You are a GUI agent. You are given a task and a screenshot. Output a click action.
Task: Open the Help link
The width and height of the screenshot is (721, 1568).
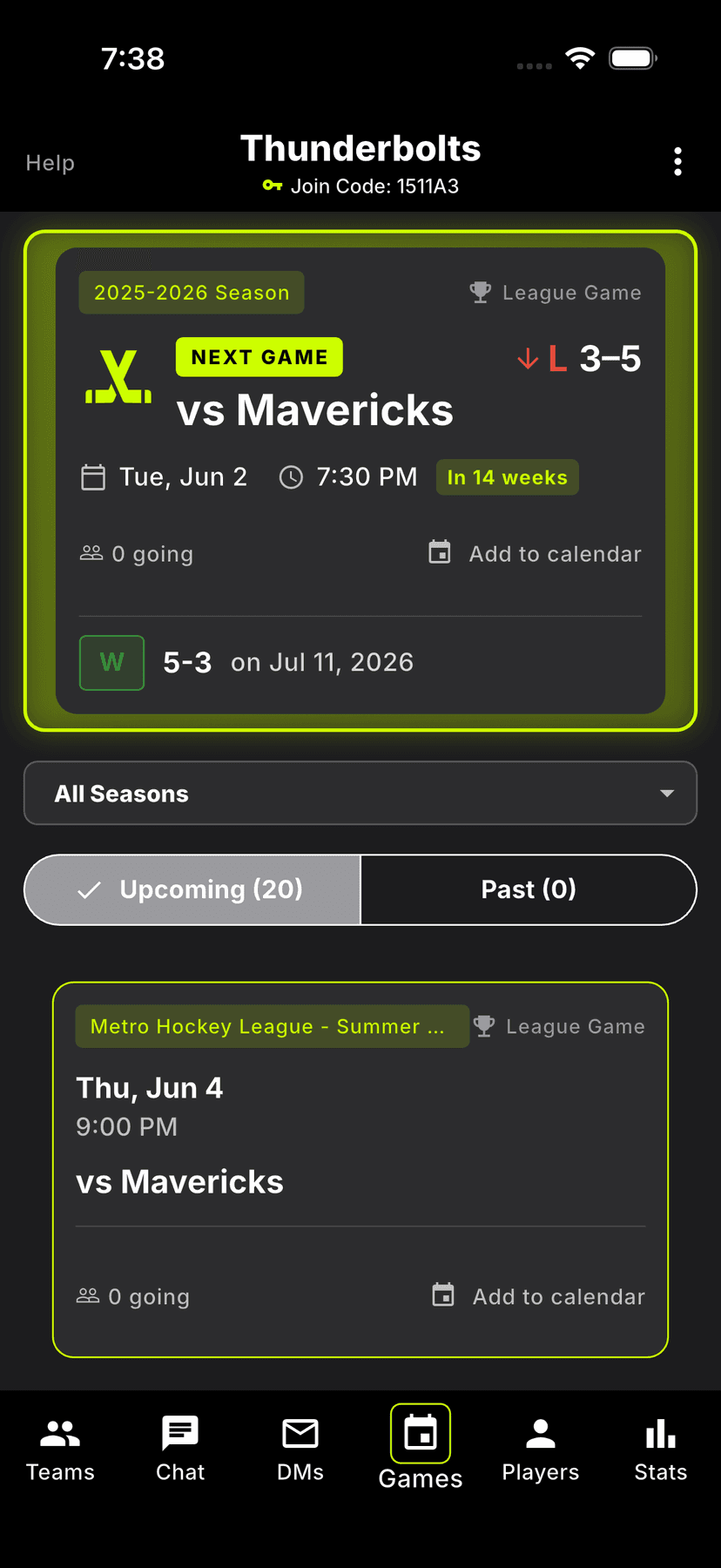(x=50, y=162)
